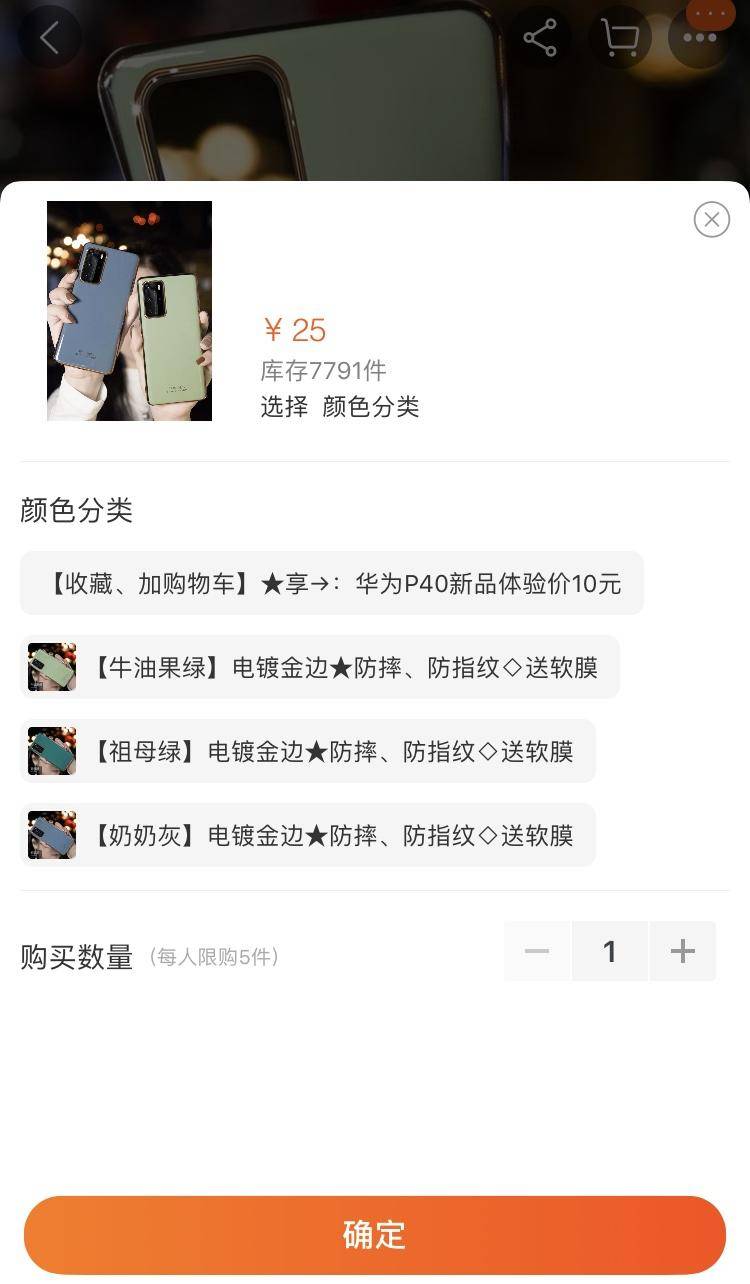Open the overflow more menu
Image resolution: width=750 pixels, height=1284 pixels.
(x=699, y=38)
